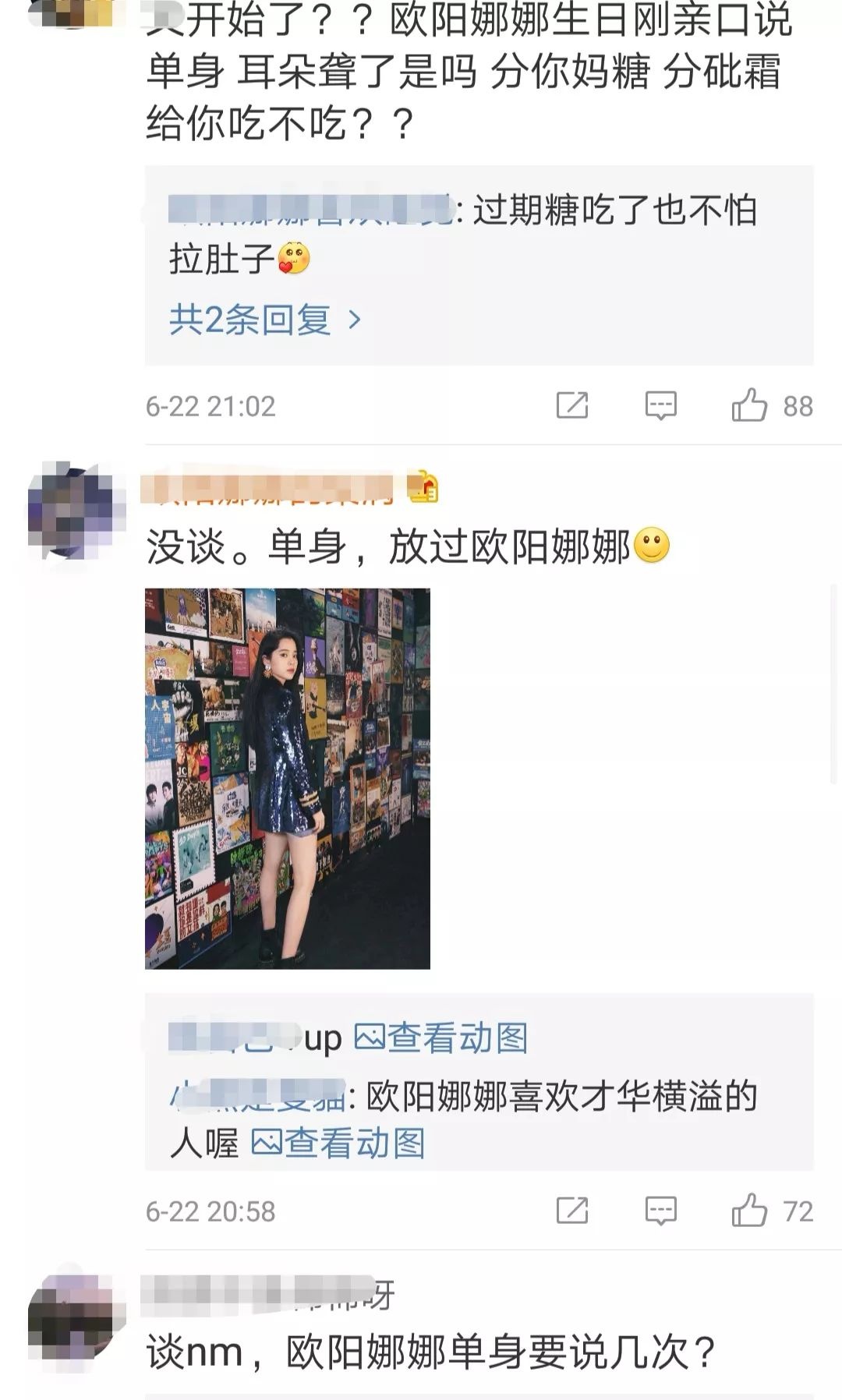Expand the 共2条回复 replies link

pyautogui.click(x=265, y=320)
